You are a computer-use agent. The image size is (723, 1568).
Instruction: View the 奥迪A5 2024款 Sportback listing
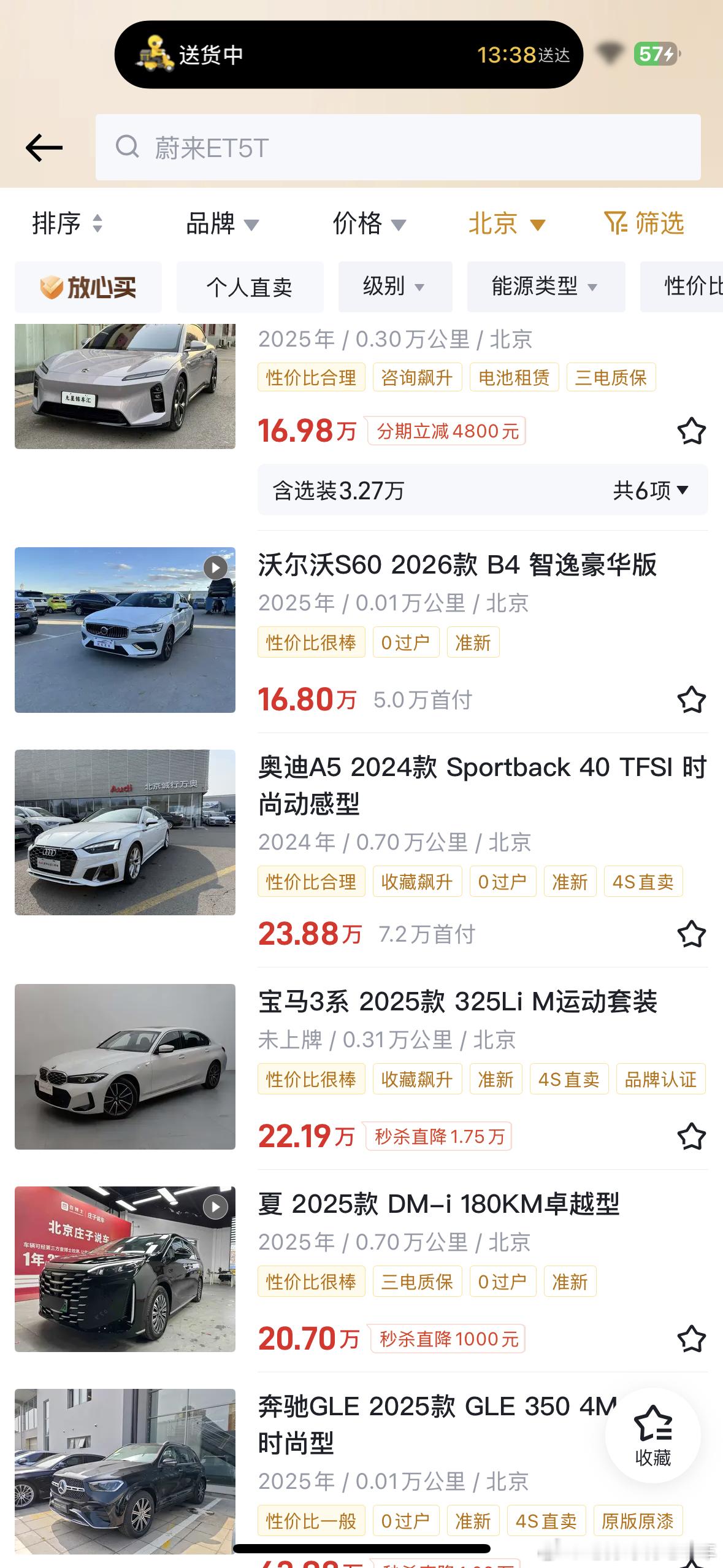pyautogui.click(x=481, y=785)
